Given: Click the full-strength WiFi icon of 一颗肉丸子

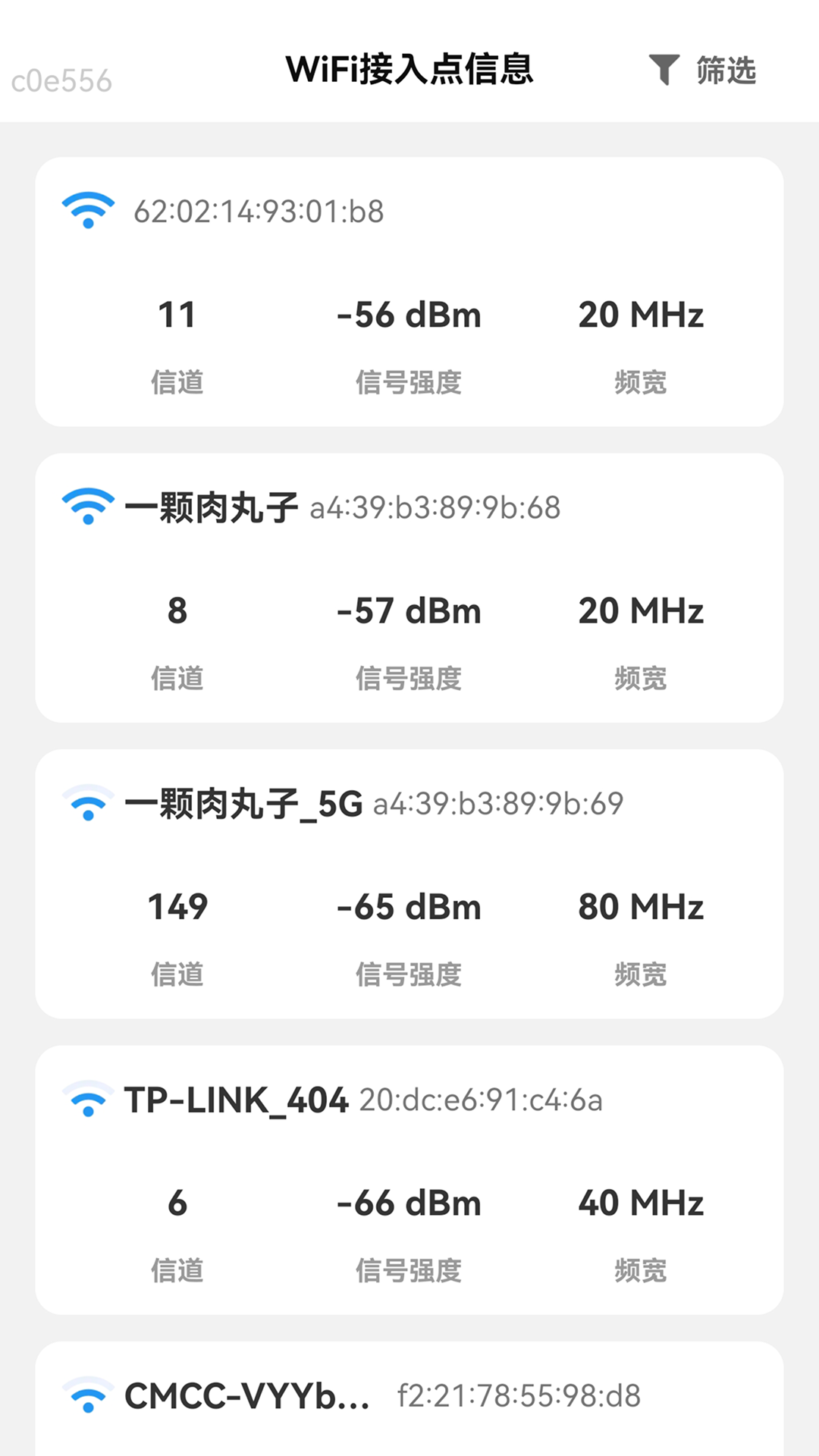Looking at the screenshot, I should click(x=89, y=507).
